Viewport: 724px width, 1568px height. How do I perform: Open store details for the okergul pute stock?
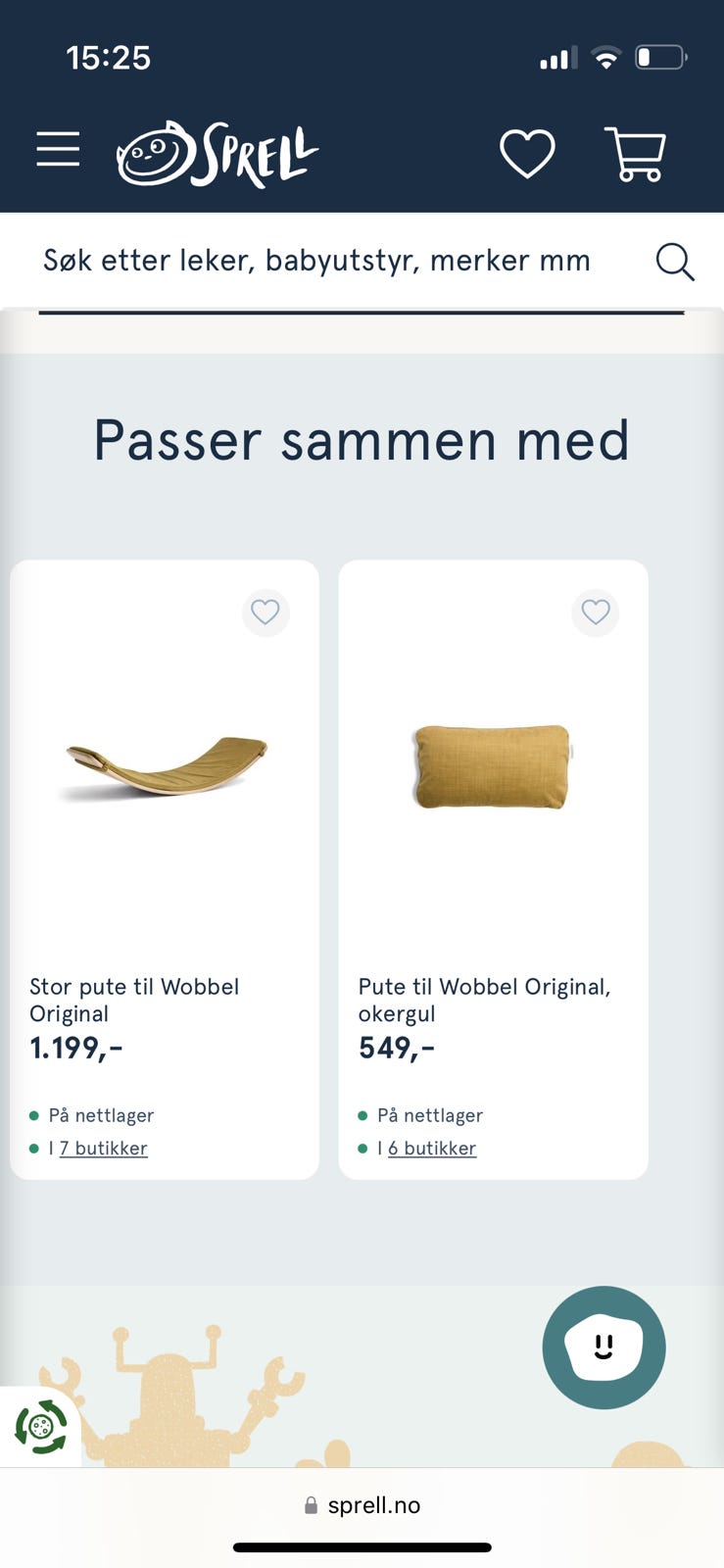[432, 1148]
